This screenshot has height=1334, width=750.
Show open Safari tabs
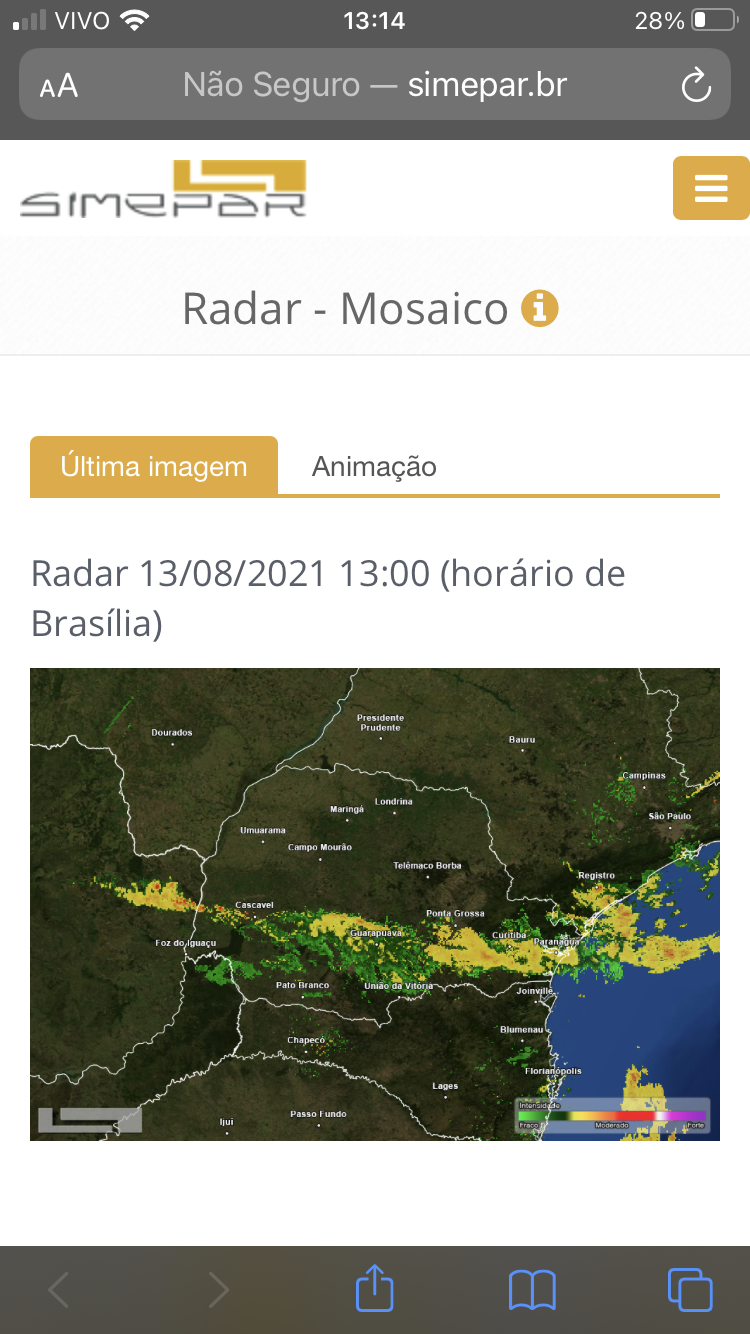point(690,1289)
